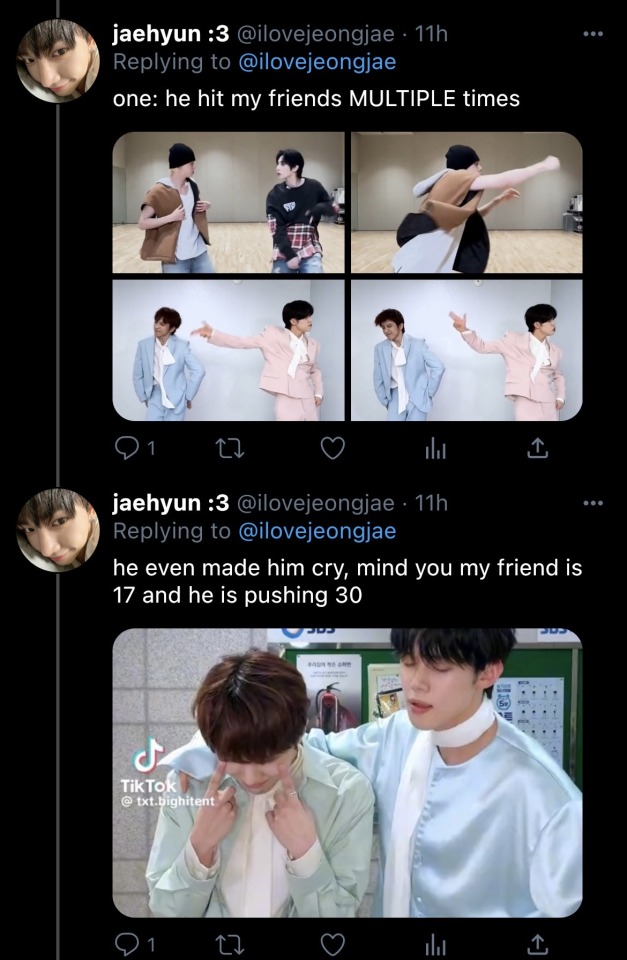
Task: Retweet the 'made him cry' tweet
Action: tap(230, 942)
